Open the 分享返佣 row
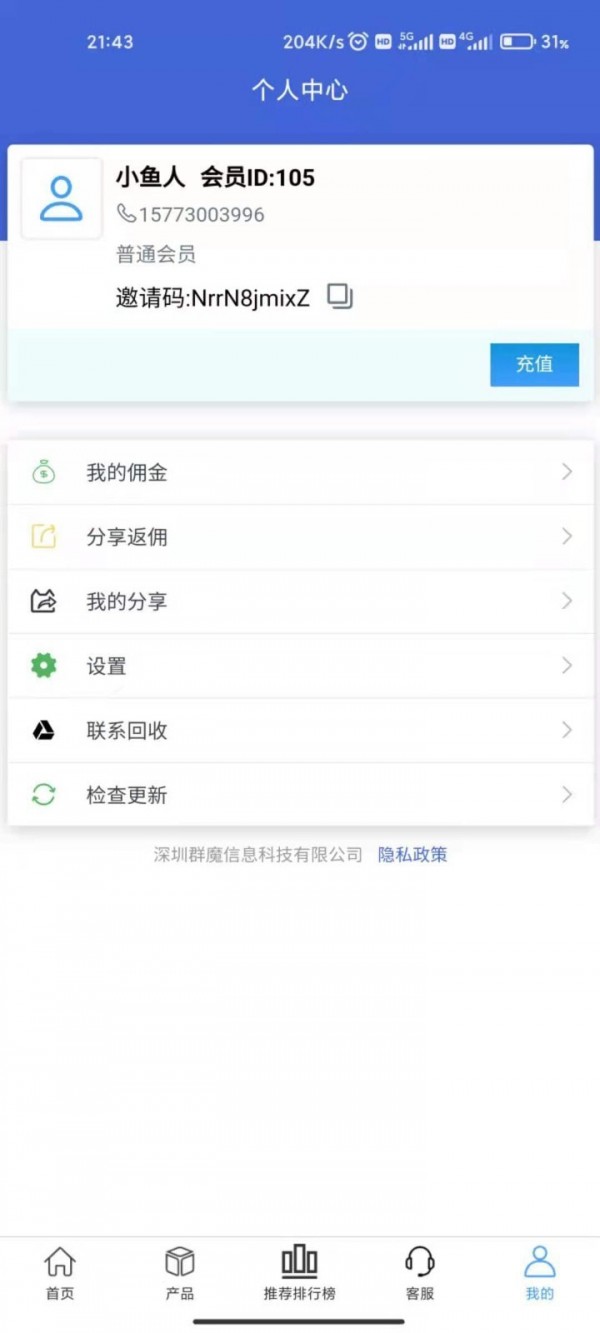Screen dimensions: 600x1333 pos(300,537)
